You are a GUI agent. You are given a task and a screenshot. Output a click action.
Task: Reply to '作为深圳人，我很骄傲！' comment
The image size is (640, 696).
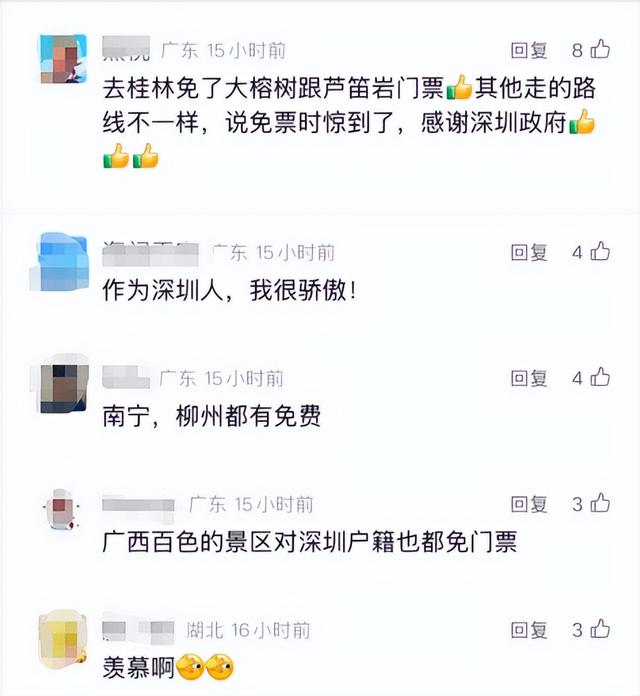point(529,253)
